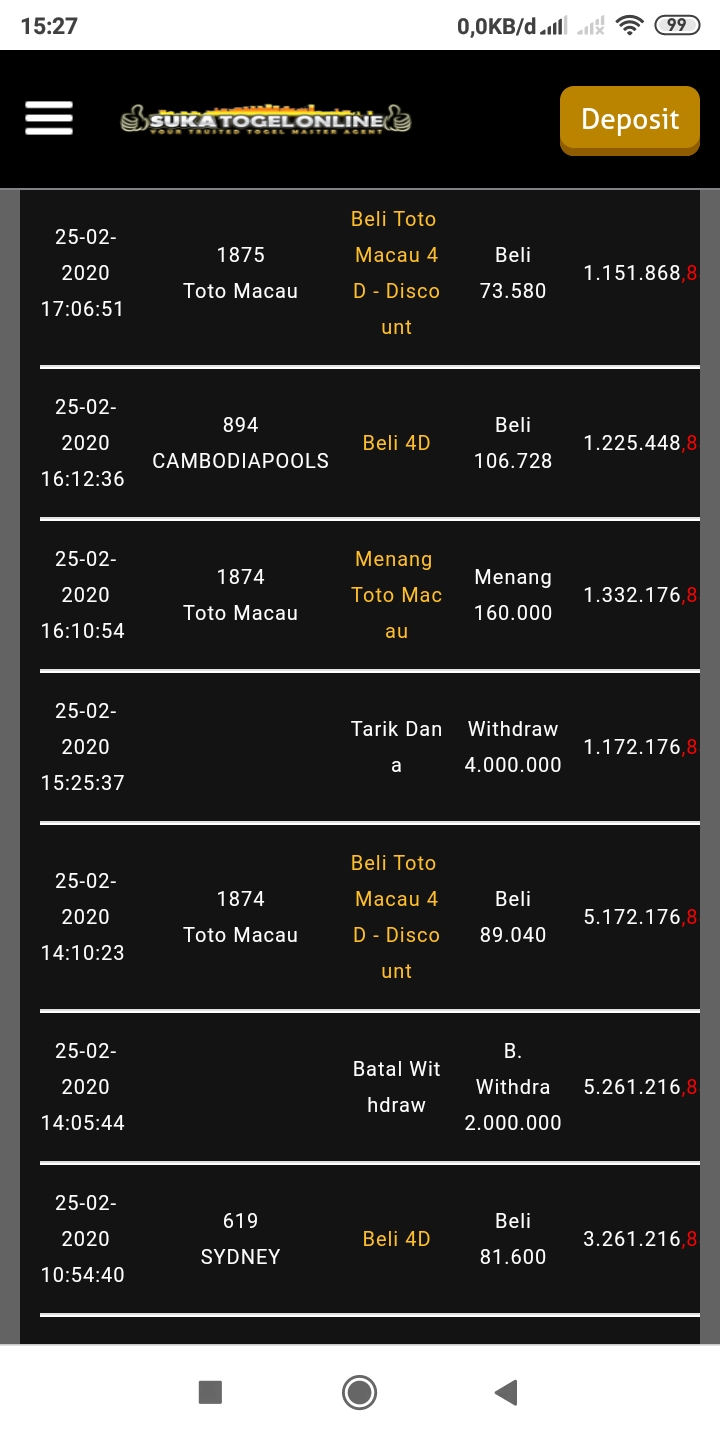This screenshot has width=720, height=1440.
Task: Open the hamburger menu
Action: [49, 119]
